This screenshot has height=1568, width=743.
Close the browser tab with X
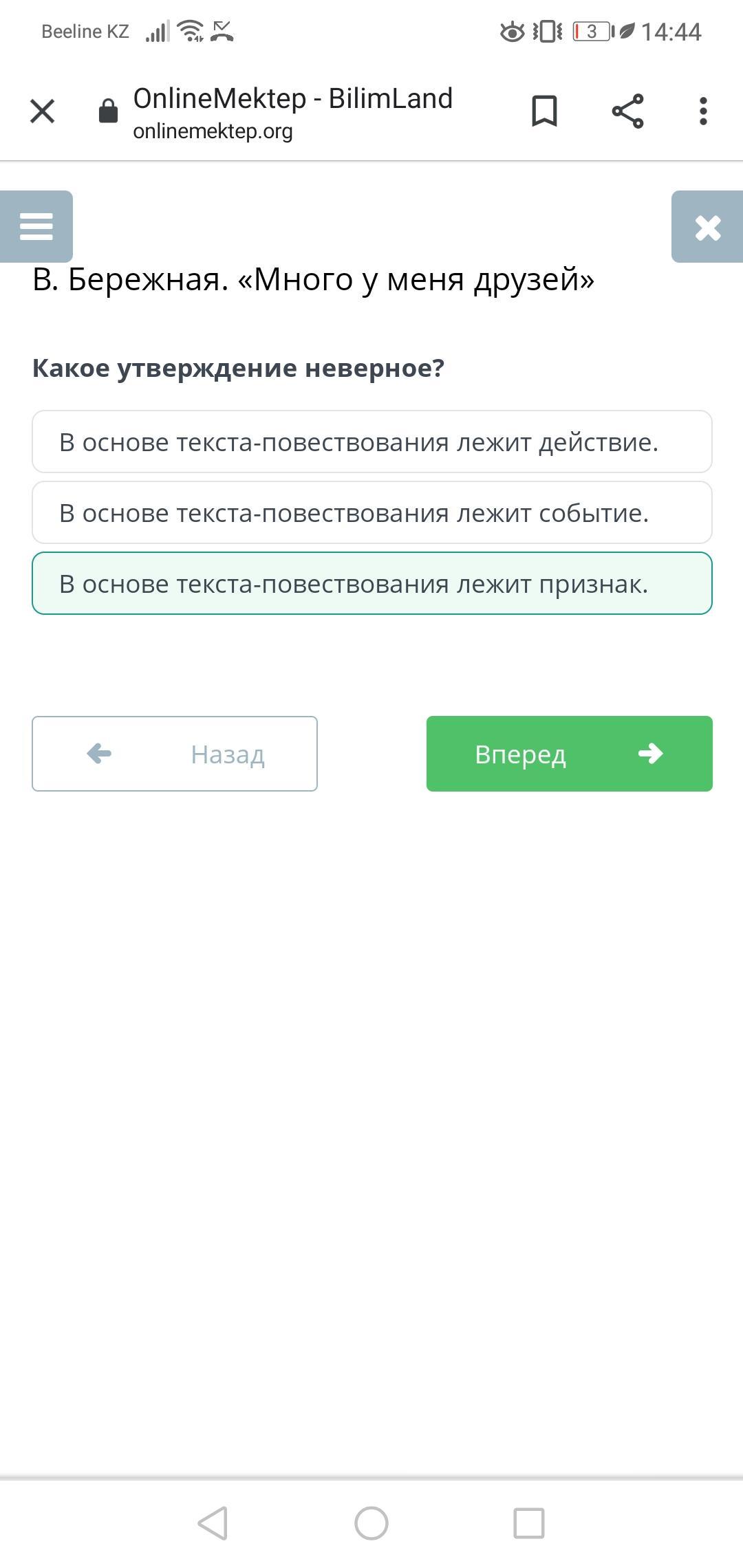click(42, 111)
